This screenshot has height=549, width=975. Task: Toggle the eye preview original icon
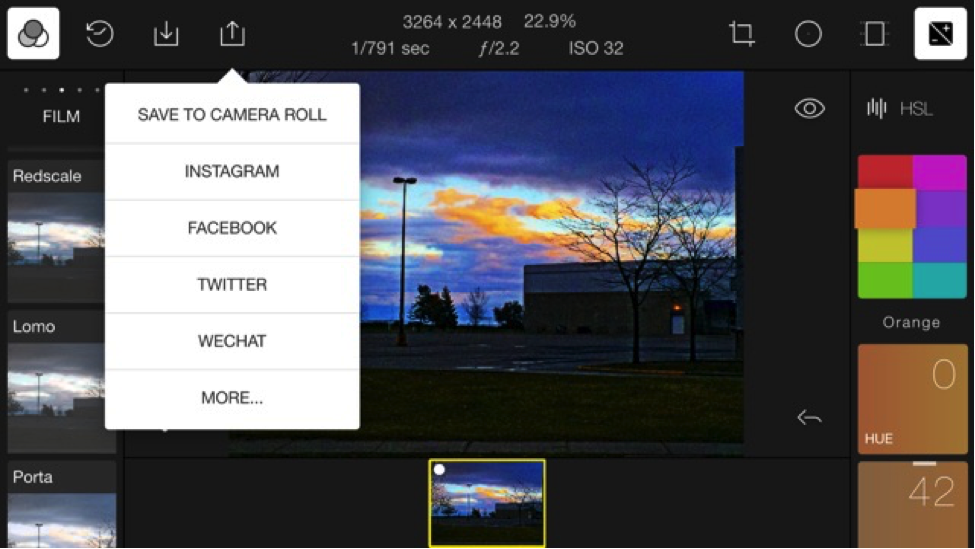coord(809,109)
